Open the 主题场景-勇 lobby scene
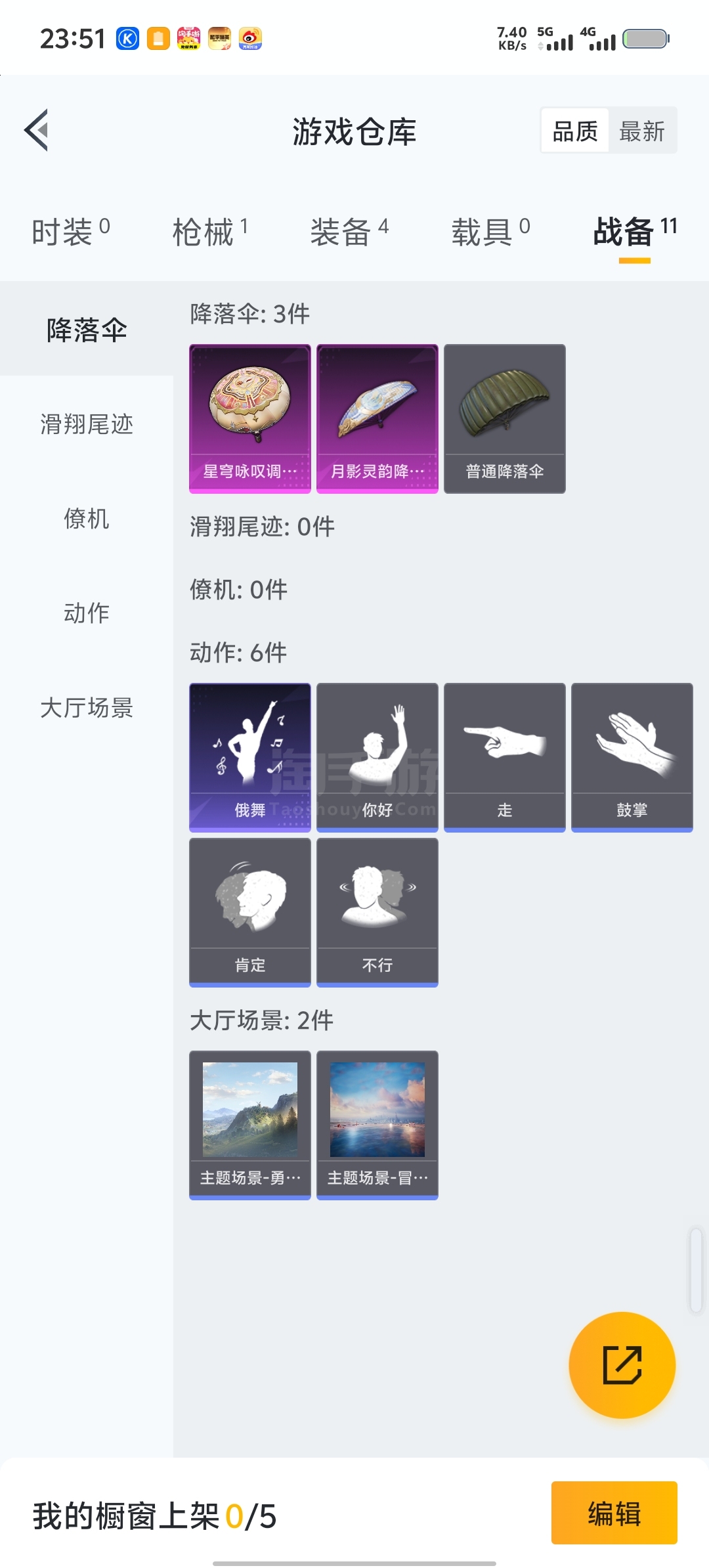Image resolution: width=709 pixels, height=1568 pixels. tap(249, 1125)
